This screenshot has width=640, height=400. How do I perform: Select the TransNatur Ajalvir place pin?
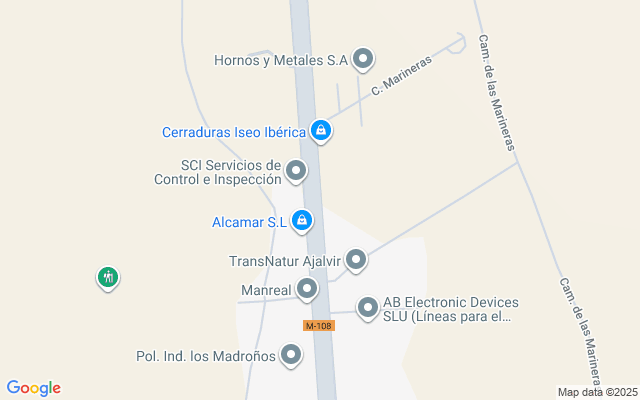[x=355, y=262]
